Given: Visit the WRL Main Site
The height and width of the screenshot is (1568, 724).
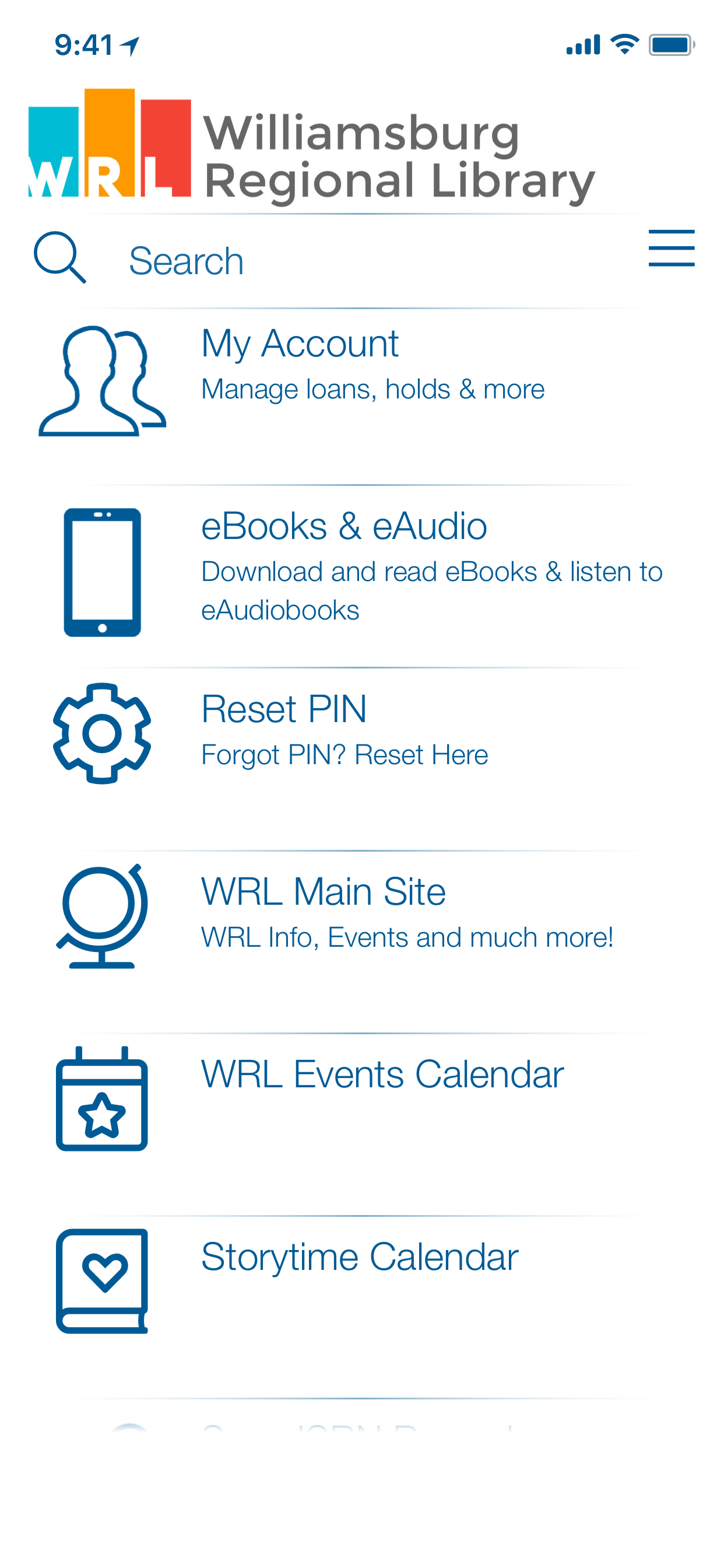Looking at the screenshot, I should pos(361,916).
